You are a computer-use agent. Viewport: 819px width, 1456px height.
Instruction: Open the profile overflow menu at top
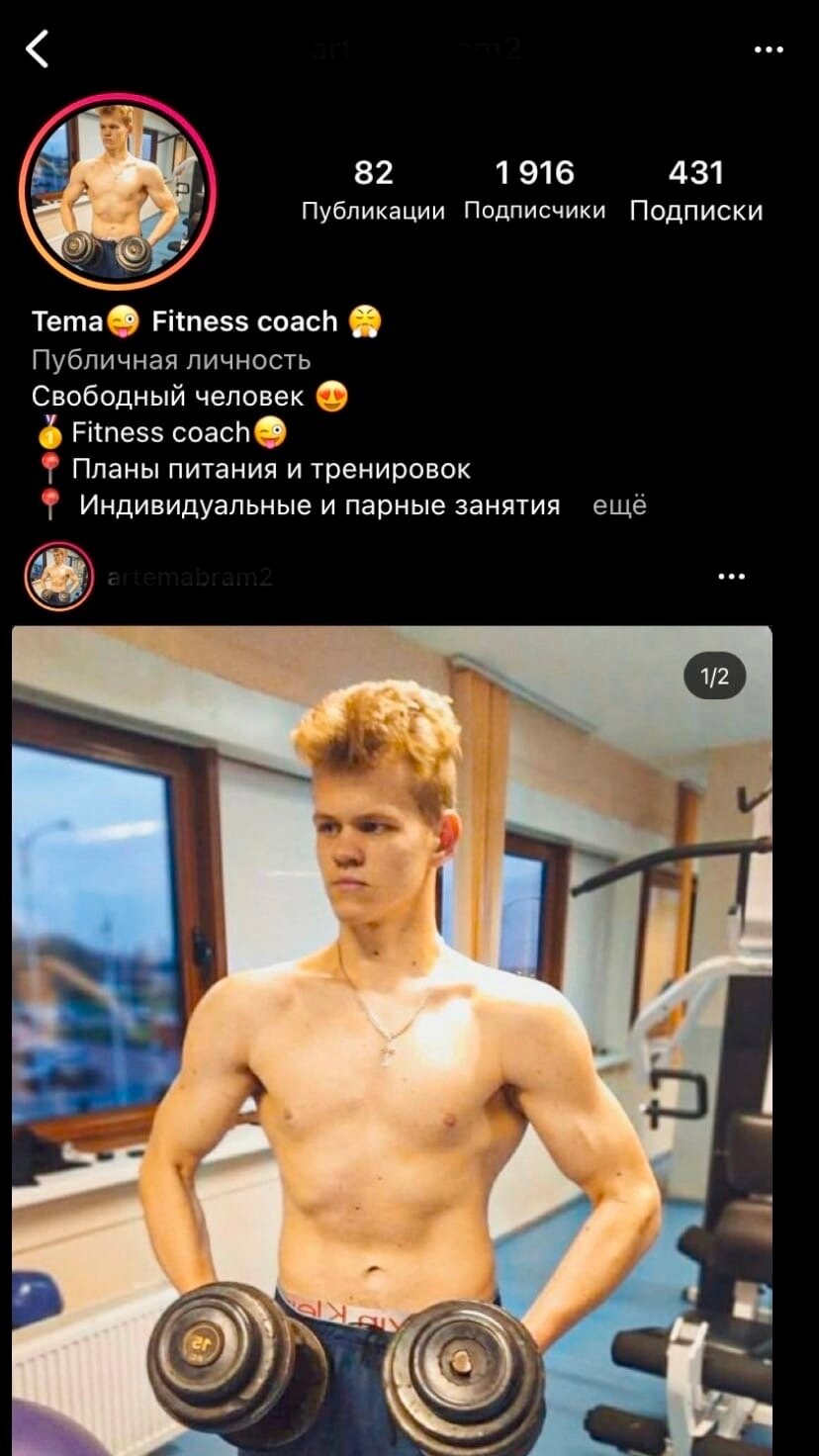(768, 49)
